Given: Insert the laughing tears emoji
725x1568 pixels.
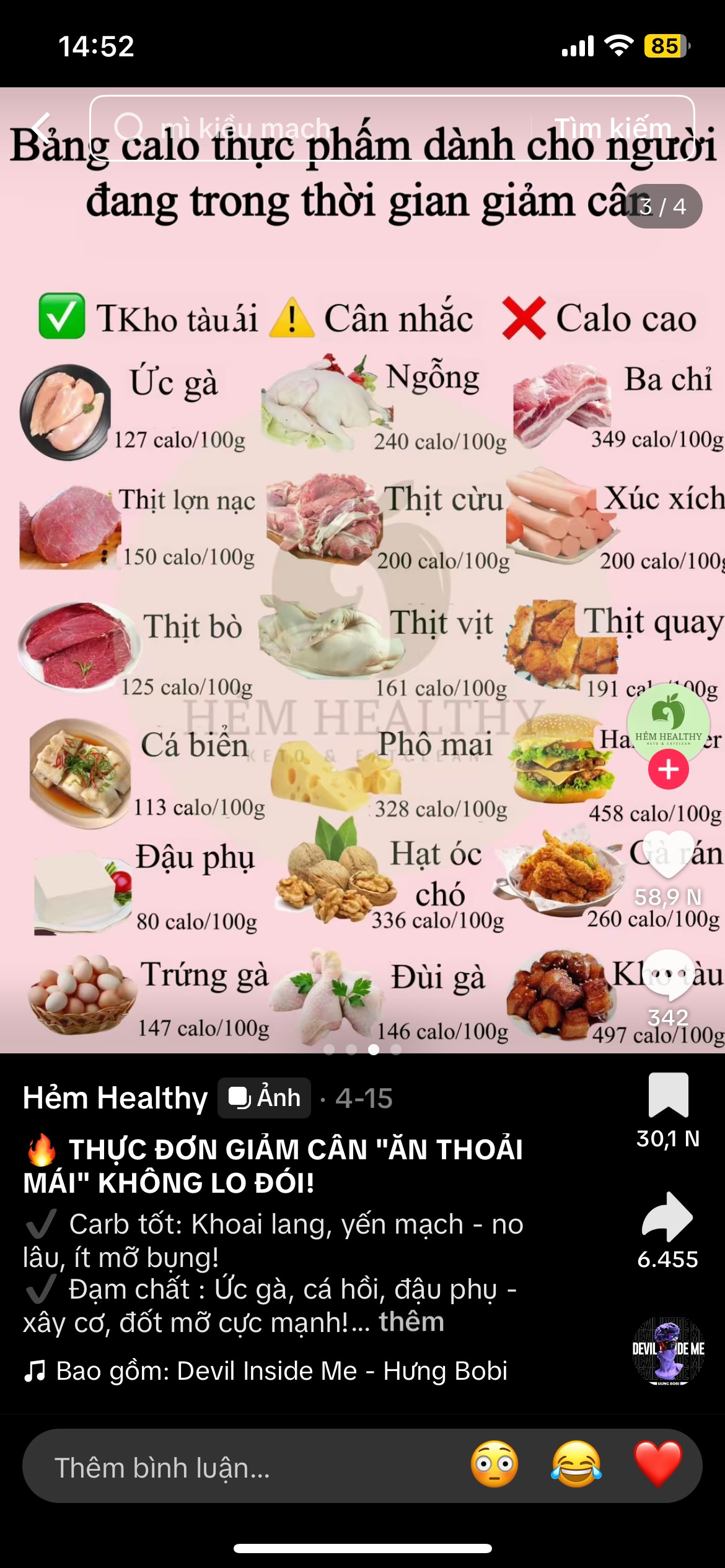Looking at the screenshot, I should (576, 1465).
